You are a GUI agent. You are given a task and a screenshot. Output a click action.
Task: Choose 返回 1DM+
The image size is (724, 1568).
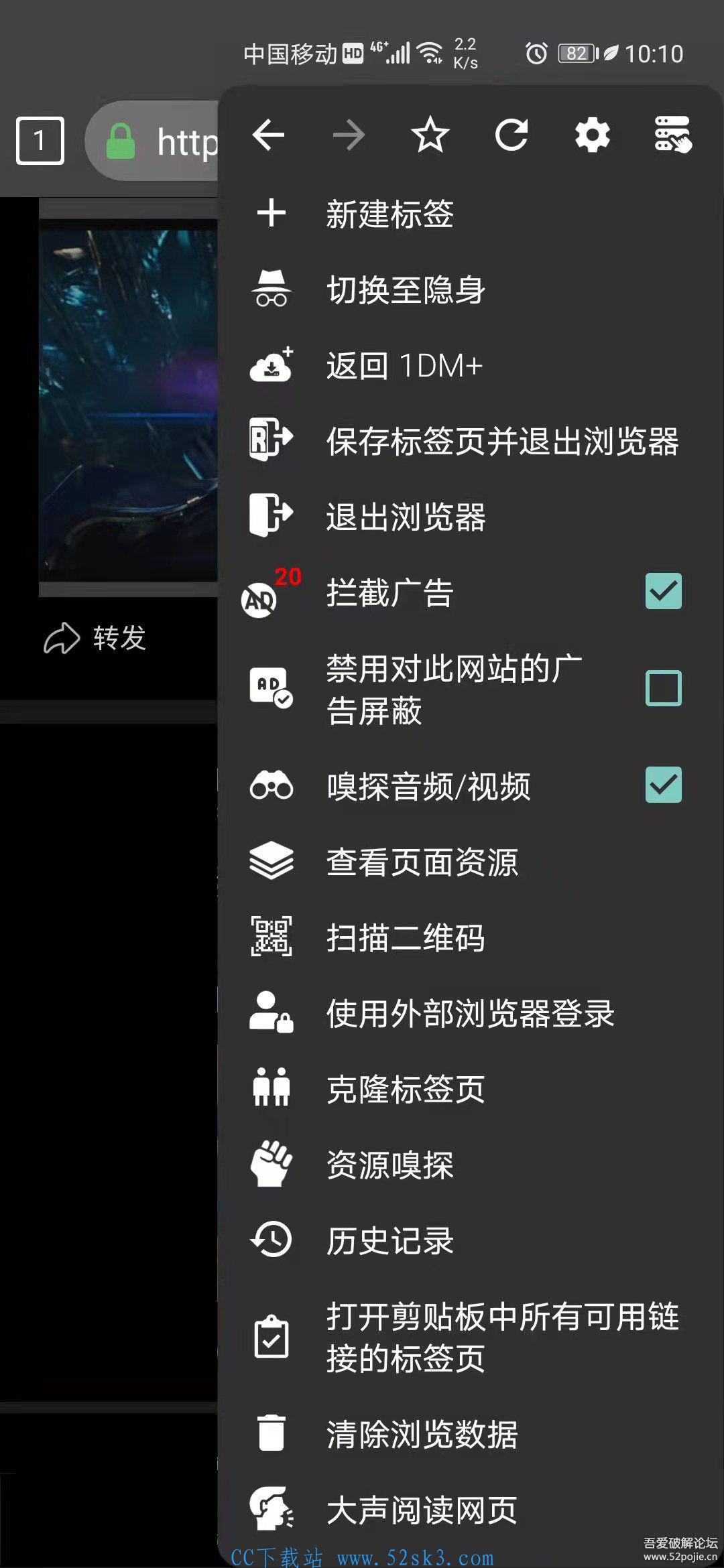click(469, 365)
